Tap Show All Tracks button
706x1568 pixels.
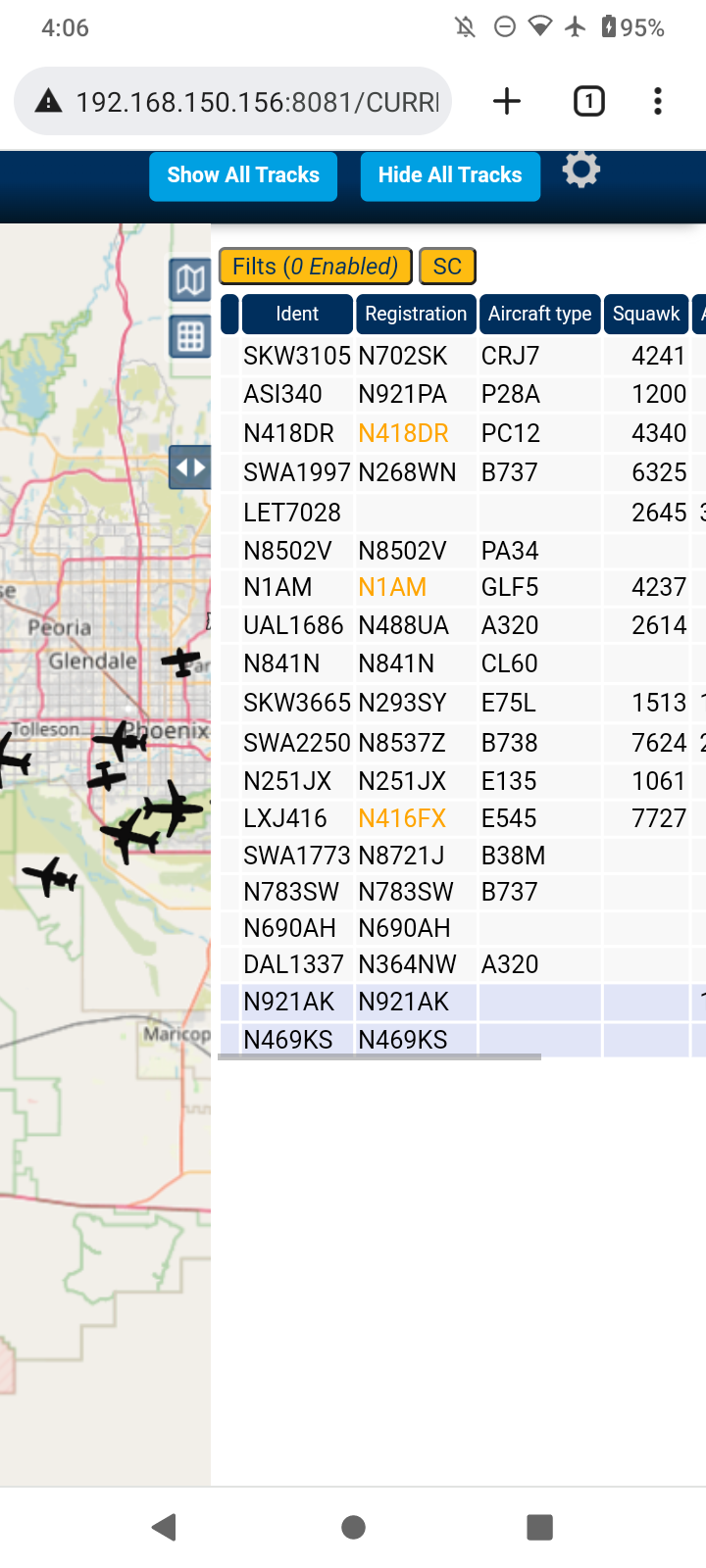[243, 175]
